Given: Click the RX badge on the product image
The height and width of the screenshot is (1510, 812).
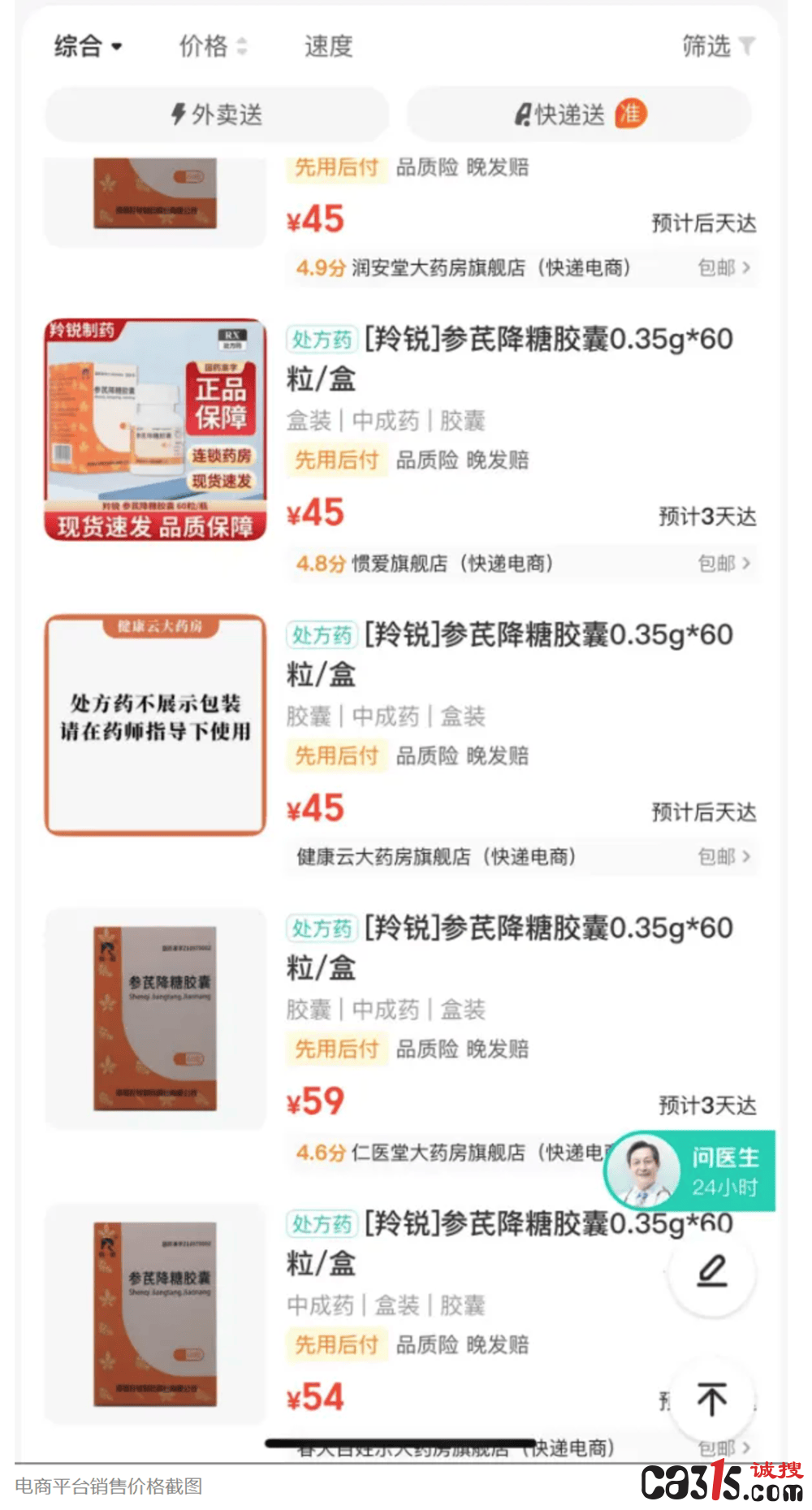Looking at the screenshot, I should click(x=231, y=334).
